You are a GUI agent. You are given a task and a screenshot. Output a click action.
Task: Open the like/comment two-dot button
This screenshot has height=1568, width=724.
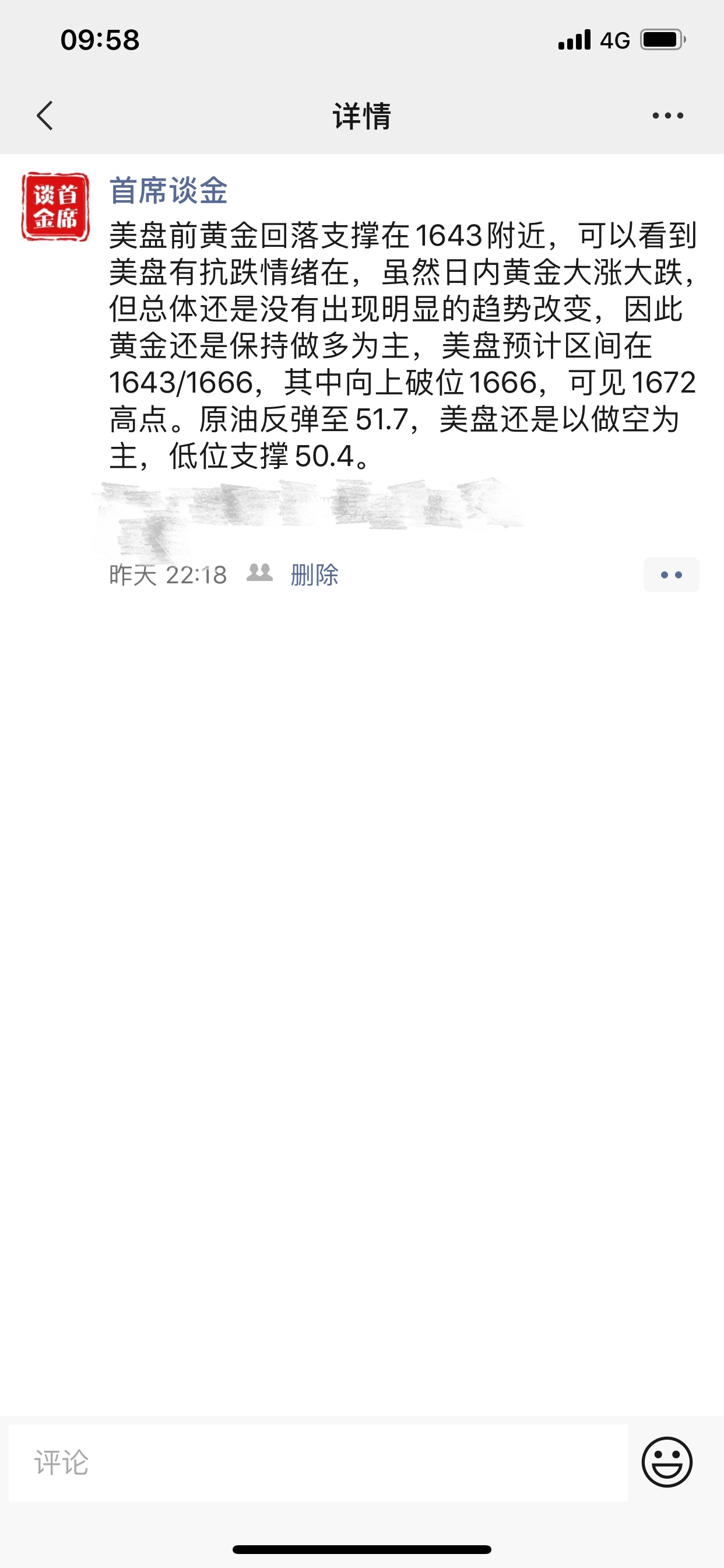coord(671,575)
